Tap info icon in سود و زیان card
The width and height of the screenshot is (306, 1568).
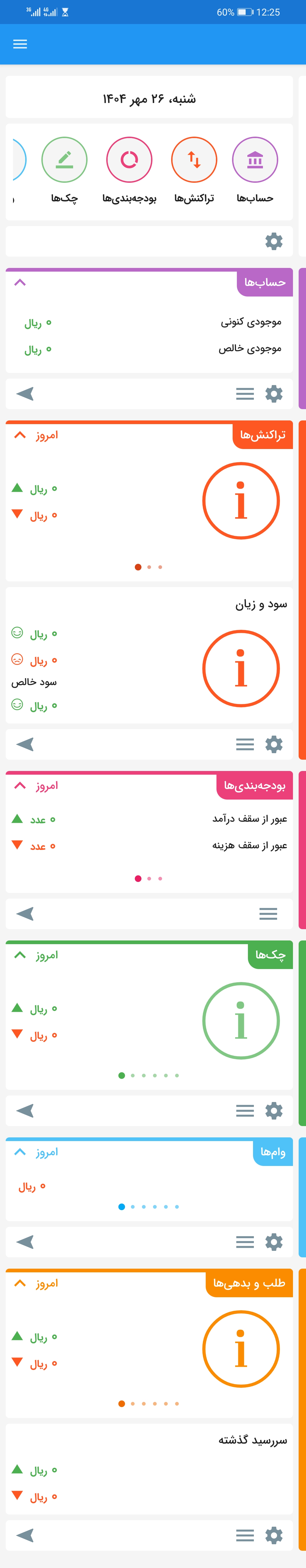point(241,668)
